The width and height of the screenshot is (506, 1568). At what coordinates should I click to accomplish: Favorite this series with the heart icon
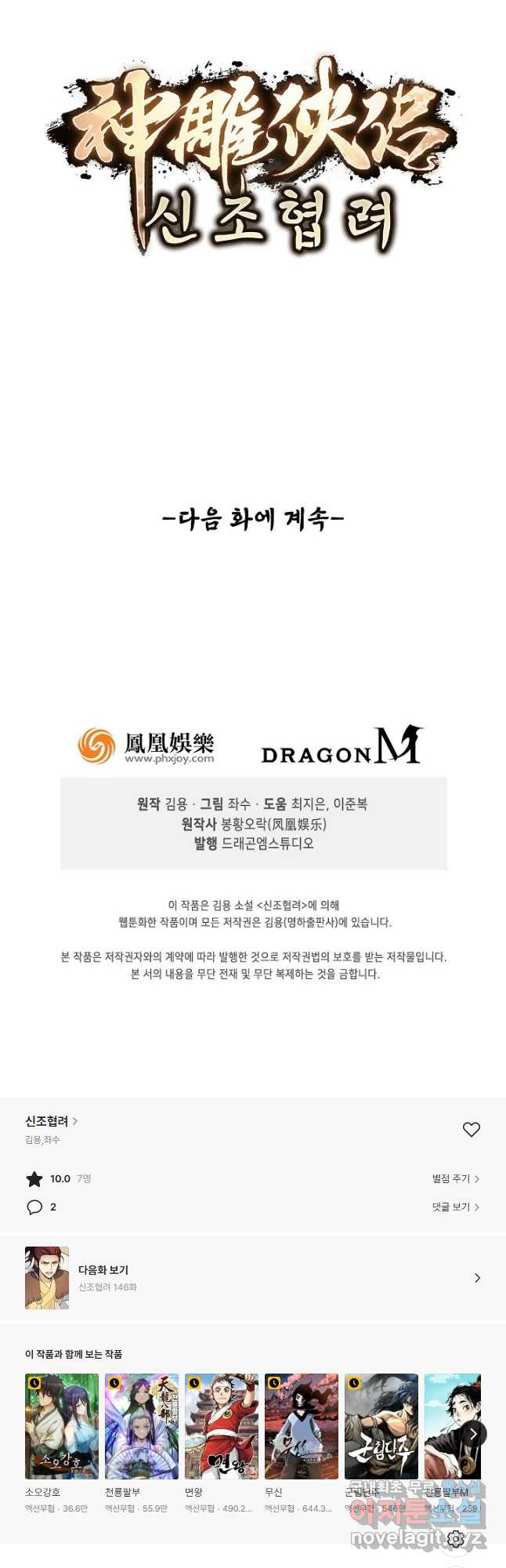[x=471, y=1129]
